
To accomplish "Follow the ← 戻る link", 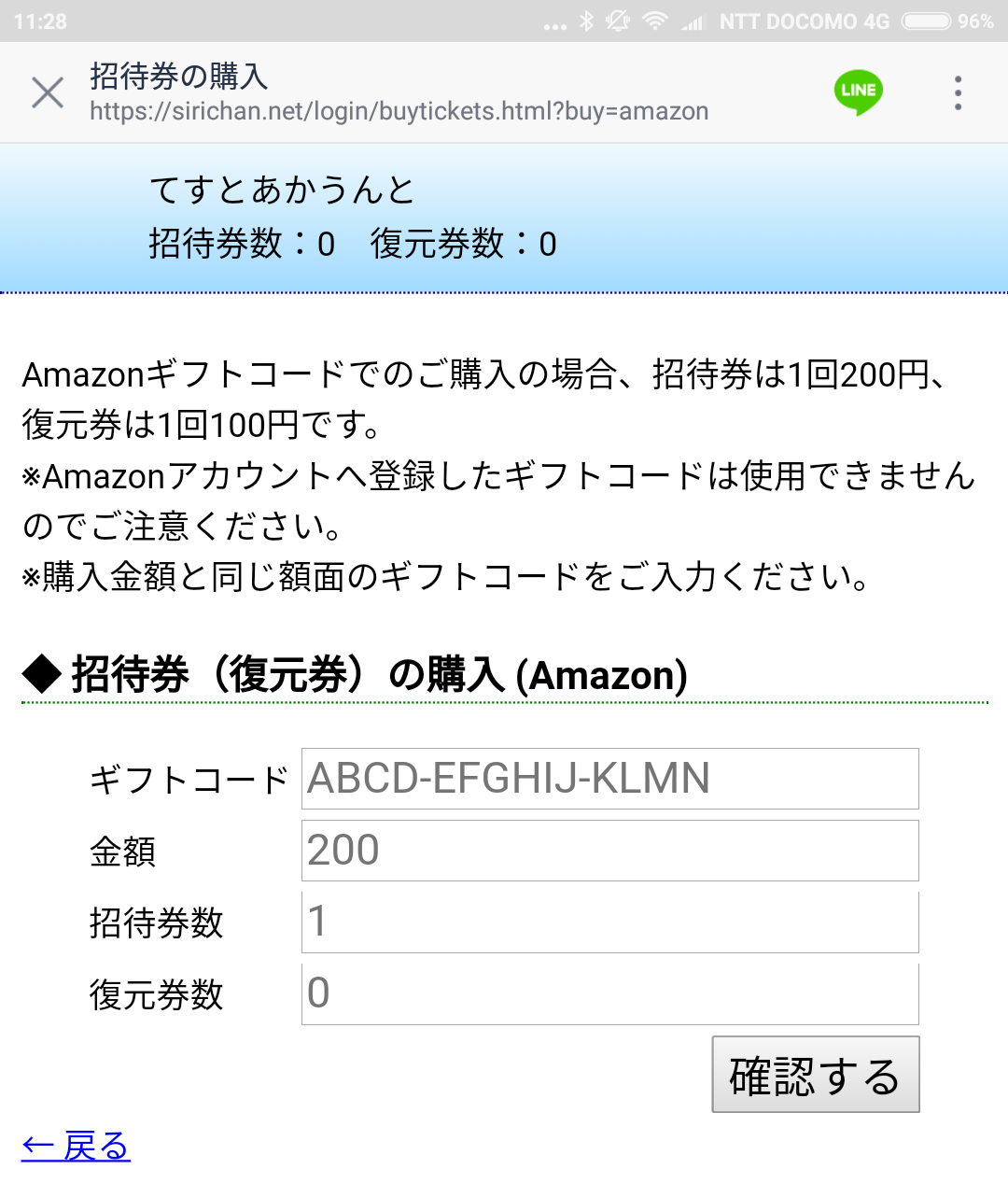I will tap(77, 1146).
